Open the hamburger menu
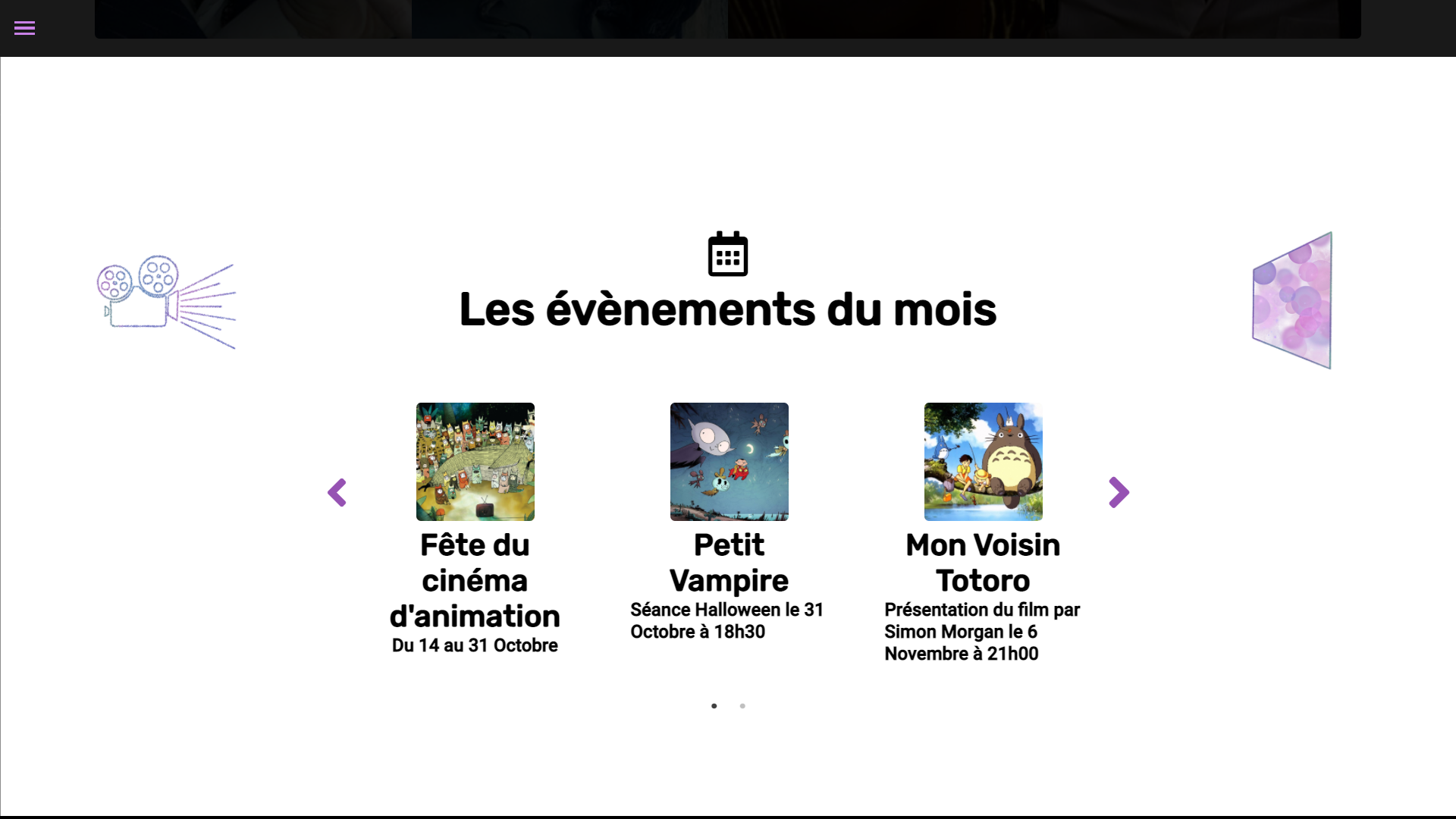 click(24, 28)
